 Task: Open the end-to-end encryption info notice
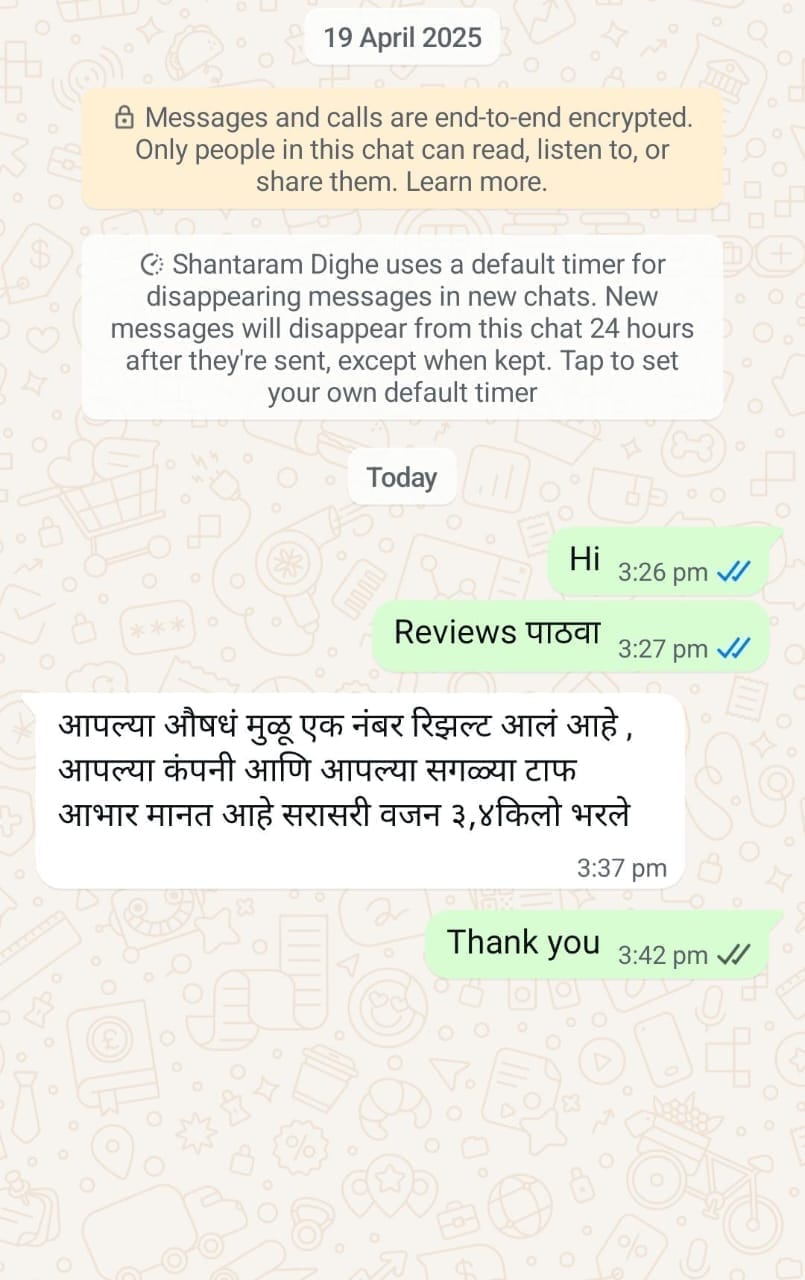point(402,149)
